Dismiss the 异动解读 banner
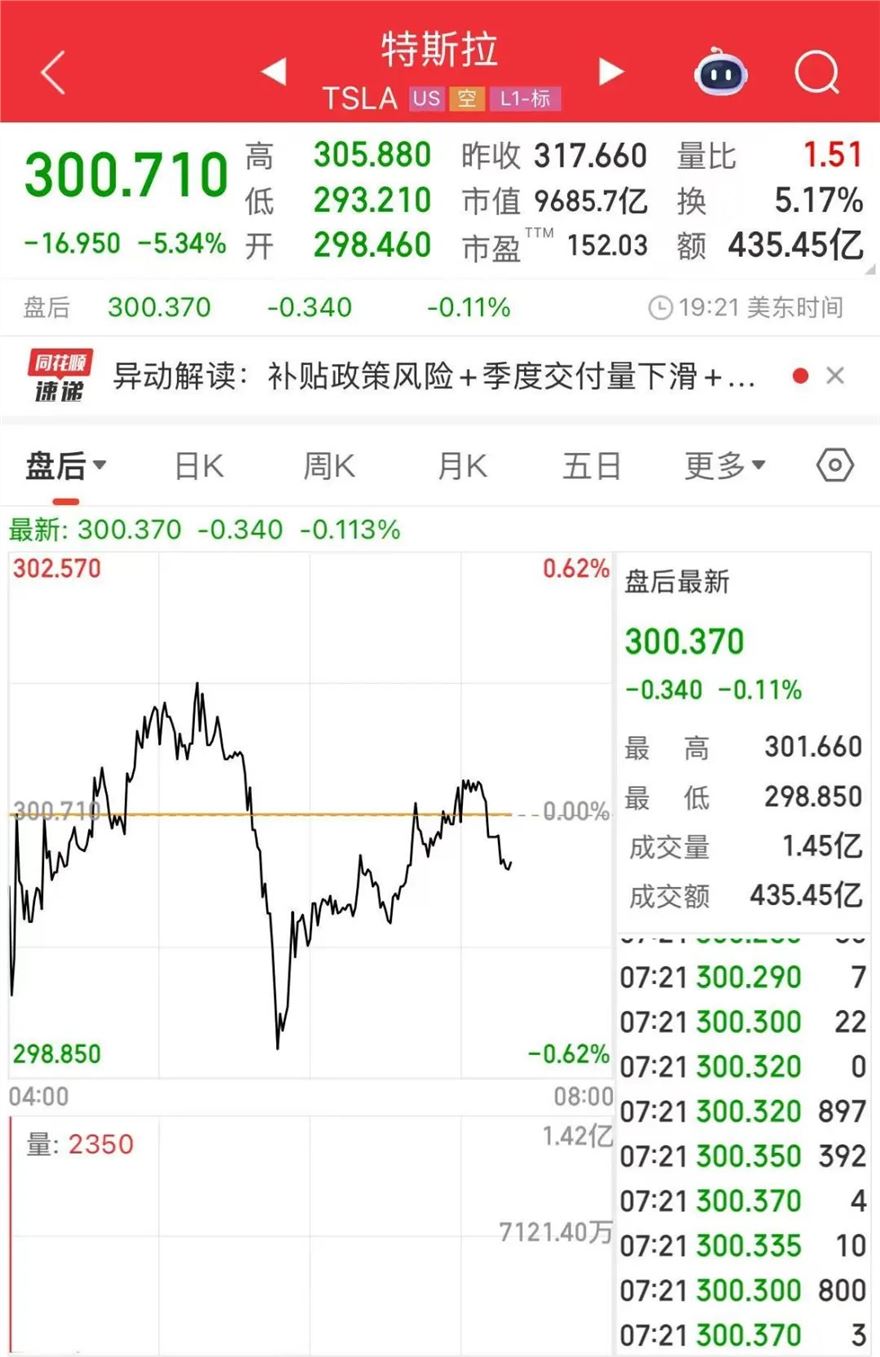This screenshot has width=880, height=1357. click(836, 376)
